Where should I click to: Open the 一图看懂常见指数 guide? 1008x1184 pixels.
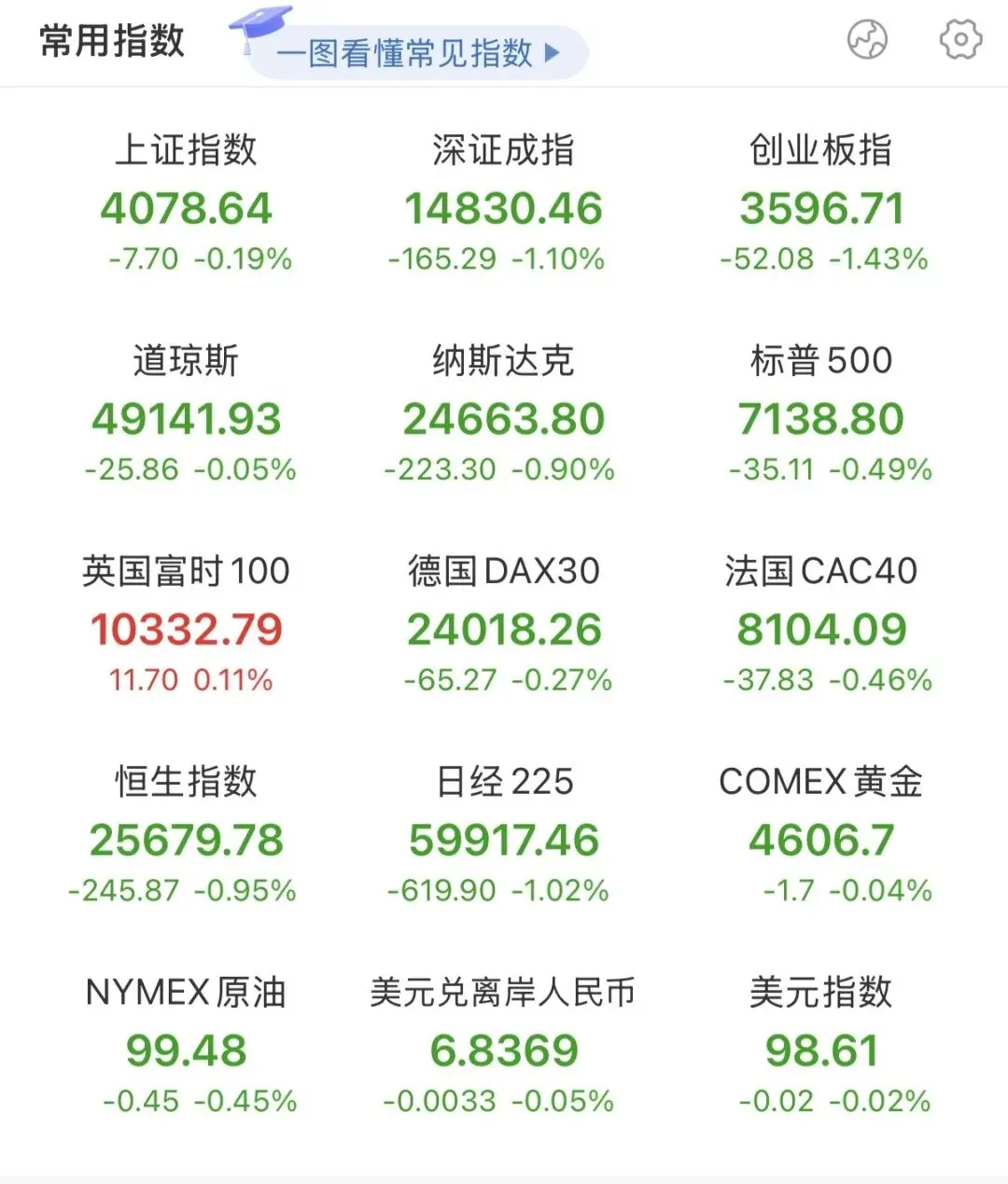coord(416,52)
